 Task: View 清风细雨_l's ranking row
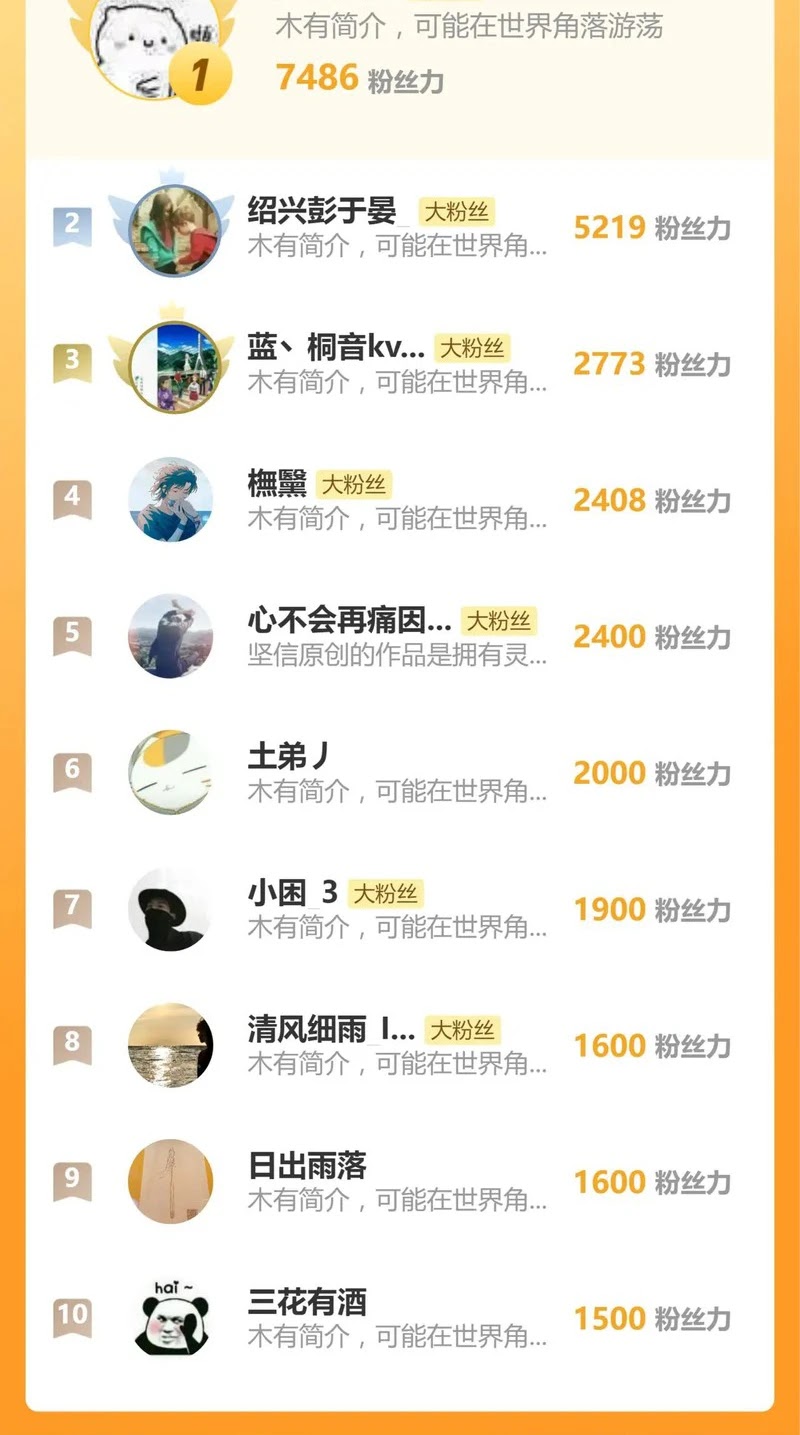pos(400,1045)
